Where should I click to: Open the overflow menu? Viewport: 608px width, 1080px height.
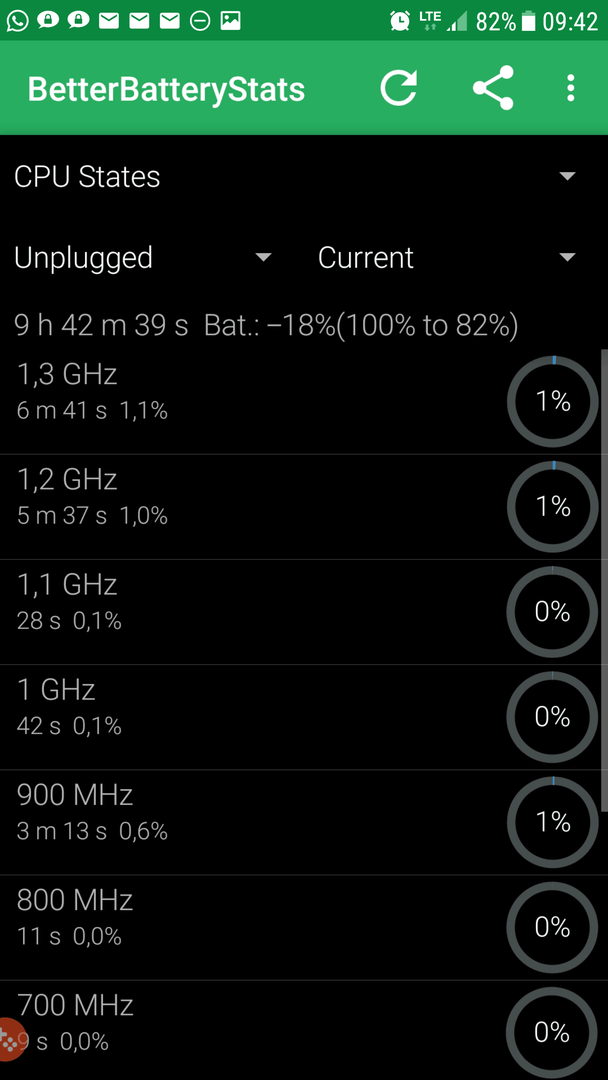point(570,88)
